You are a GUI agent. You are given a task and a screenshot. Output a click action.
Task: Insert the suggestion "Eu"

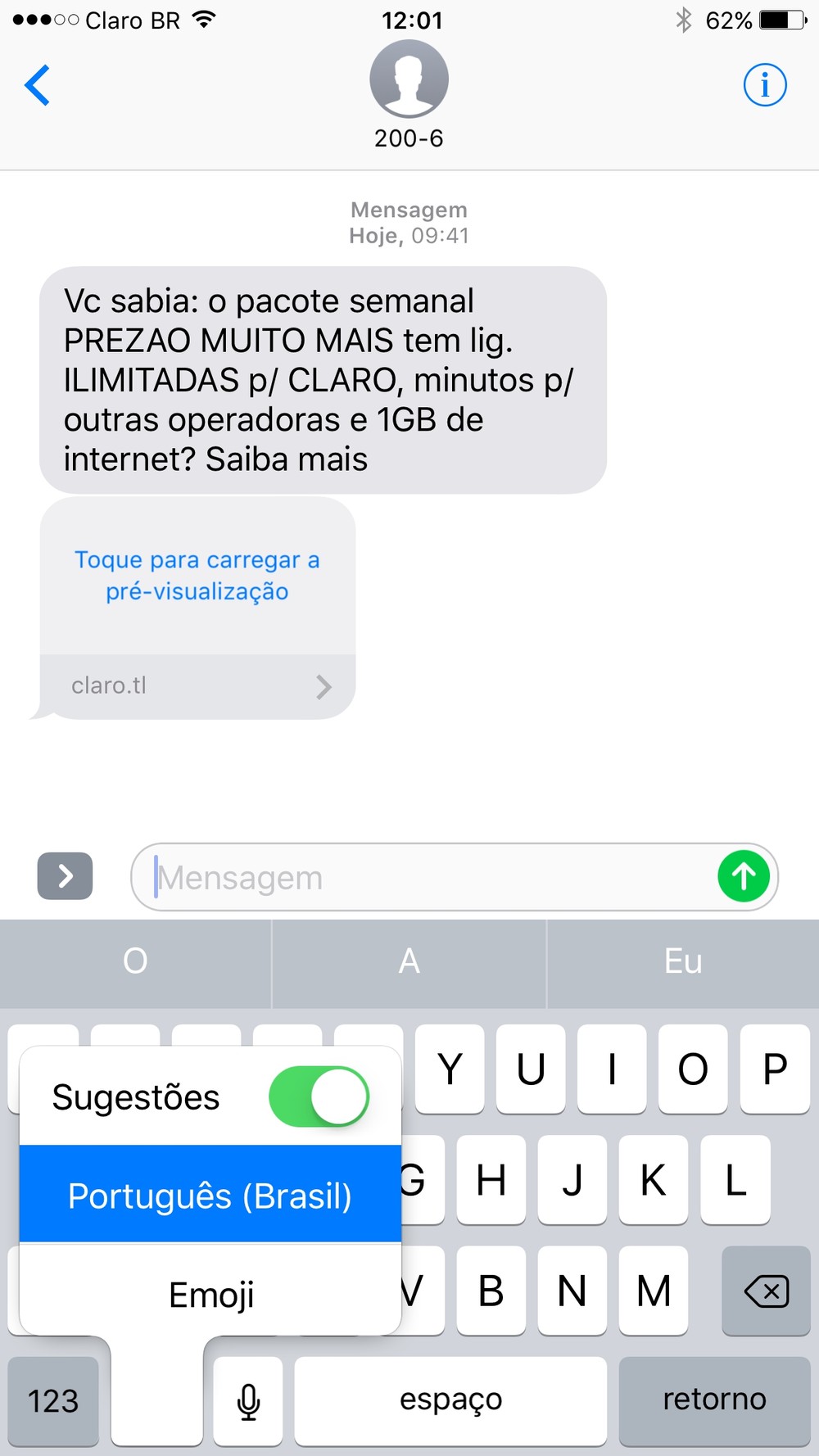[x=682, y=961]
